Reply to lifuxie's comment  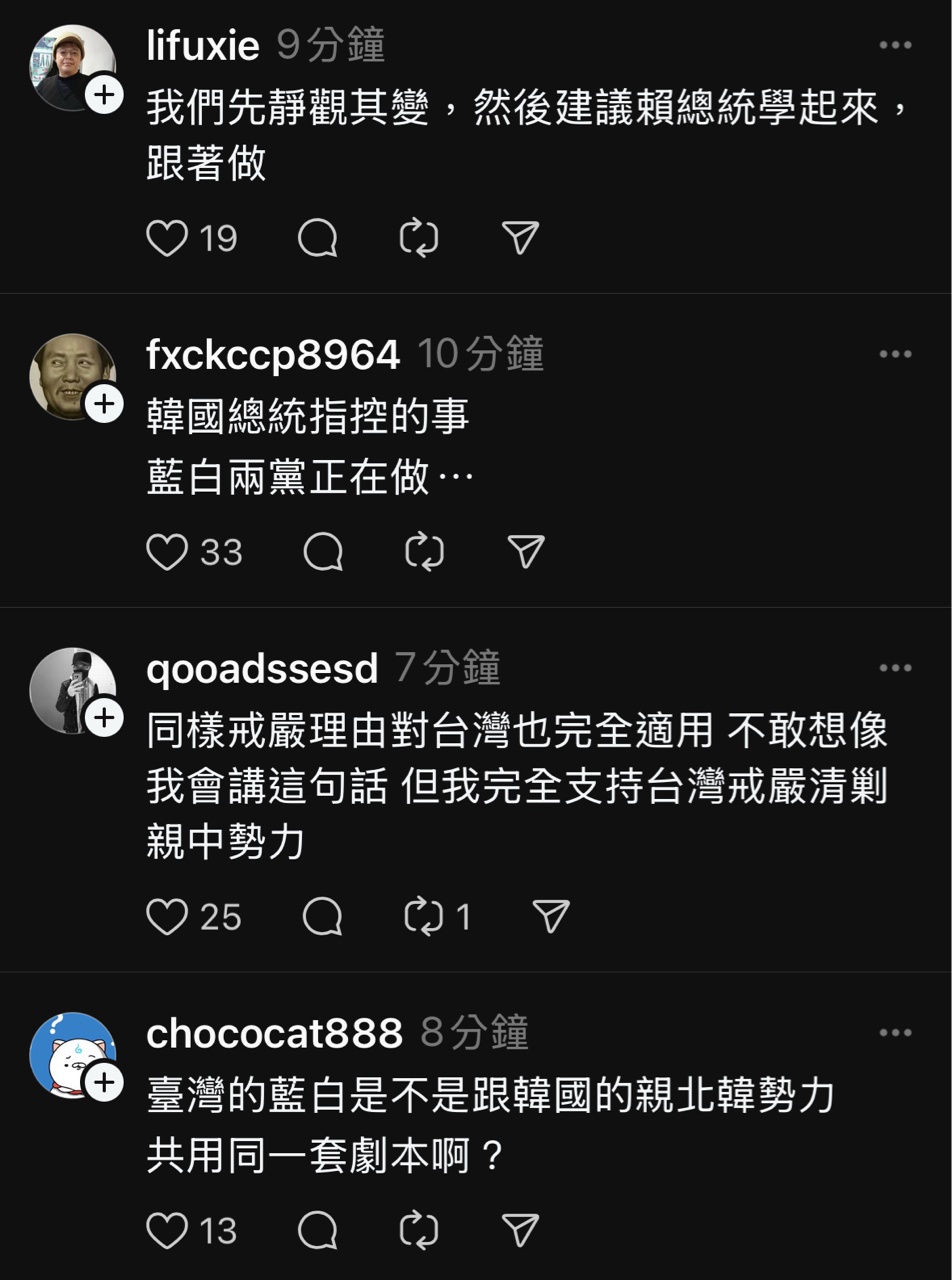pyautogui.click(x=318, y=239)
